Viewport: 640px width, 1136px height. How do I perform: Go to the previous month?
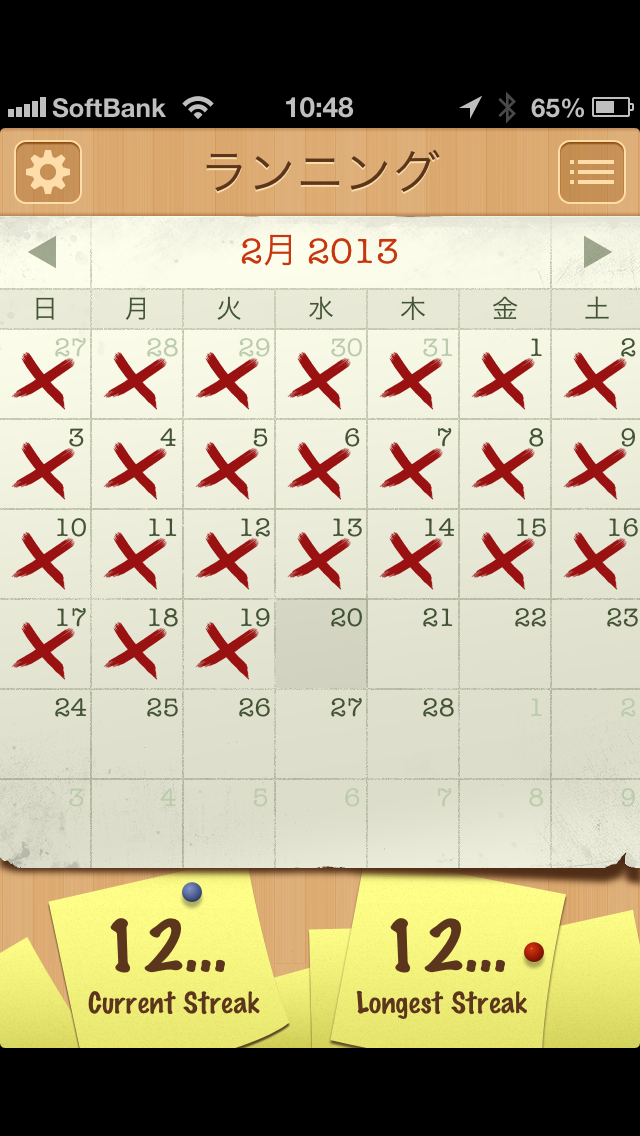[43, 252]
